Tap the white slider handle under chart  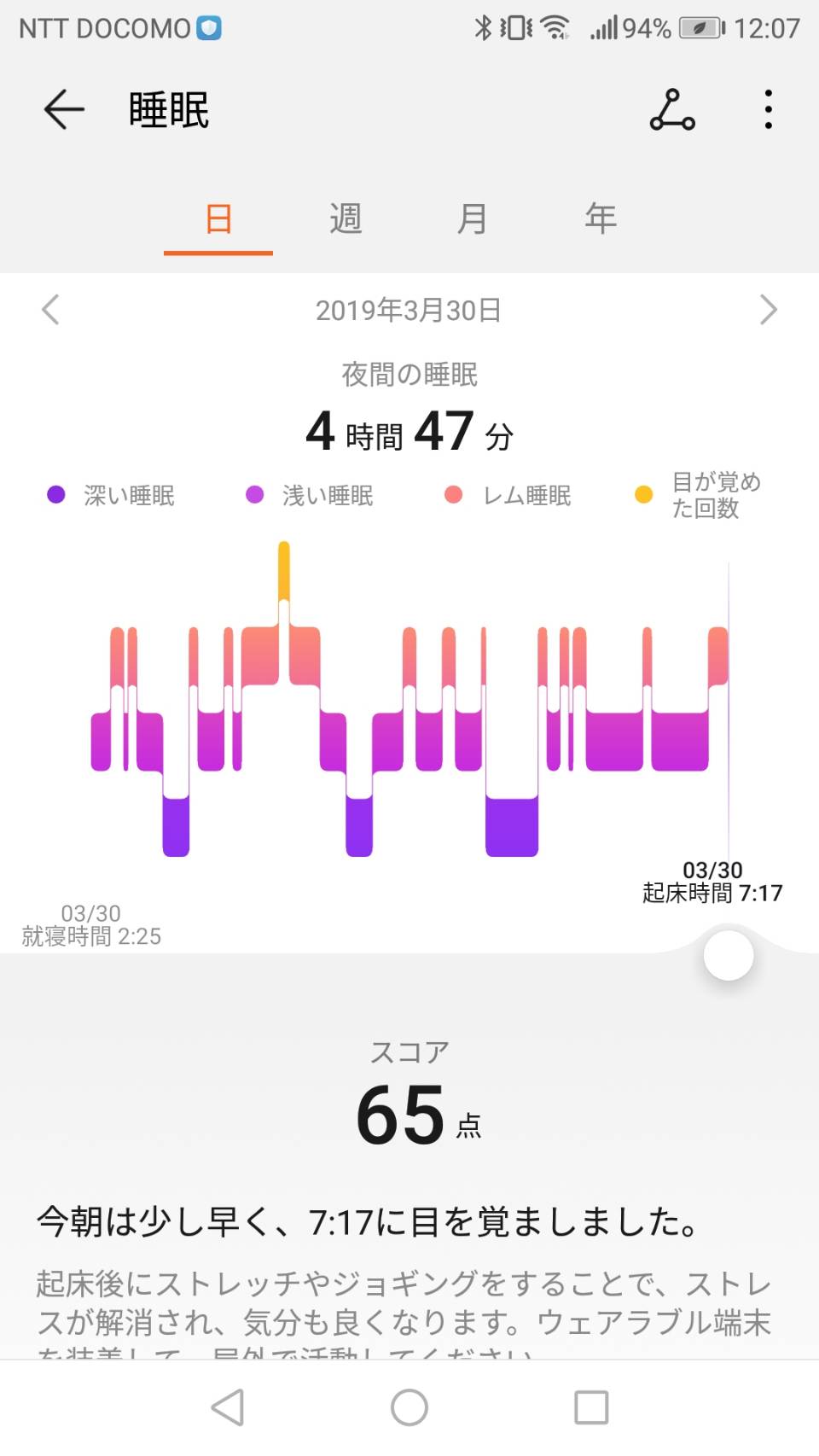(x=729, y=956)
